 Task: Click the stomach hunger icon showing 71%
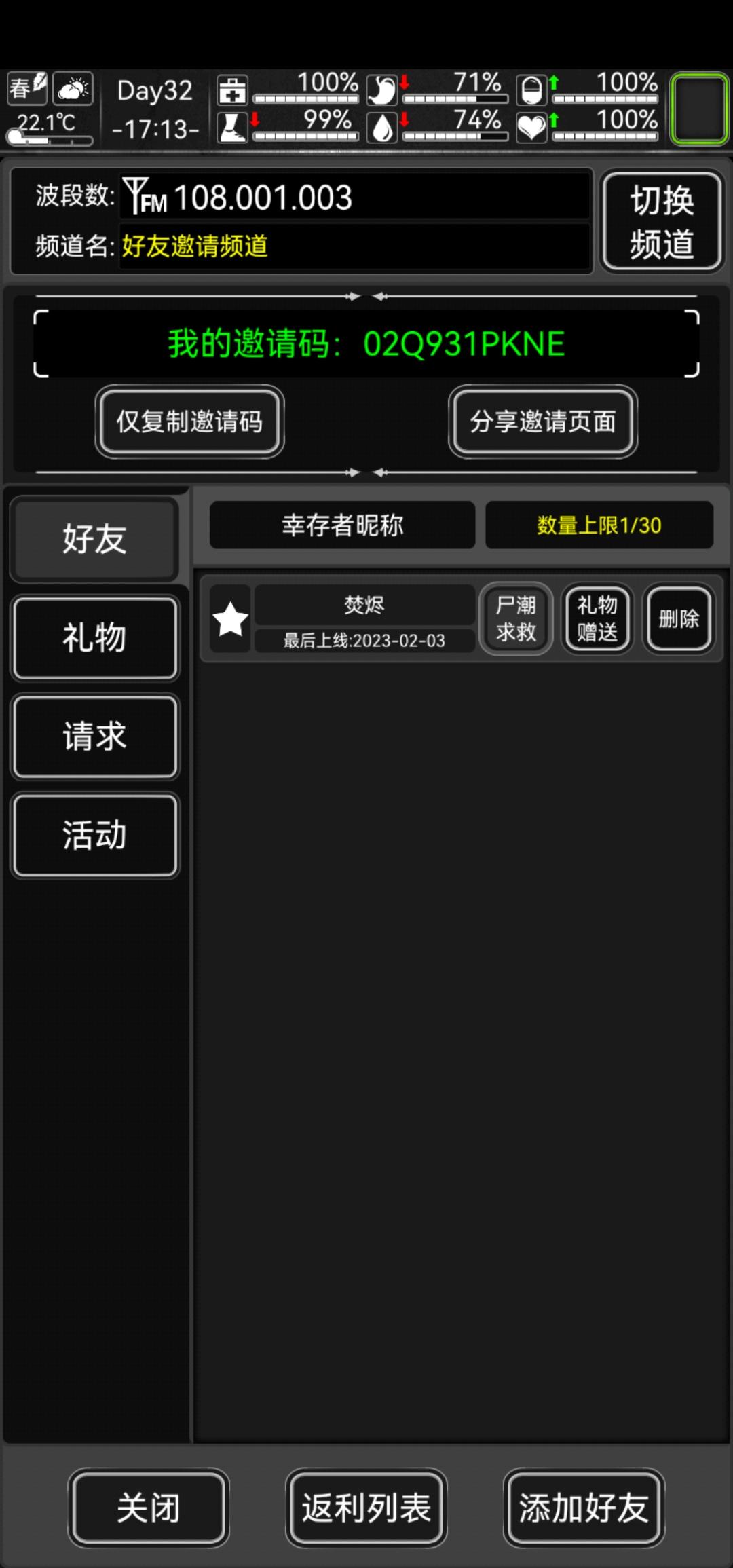click(x=382, y=90)
